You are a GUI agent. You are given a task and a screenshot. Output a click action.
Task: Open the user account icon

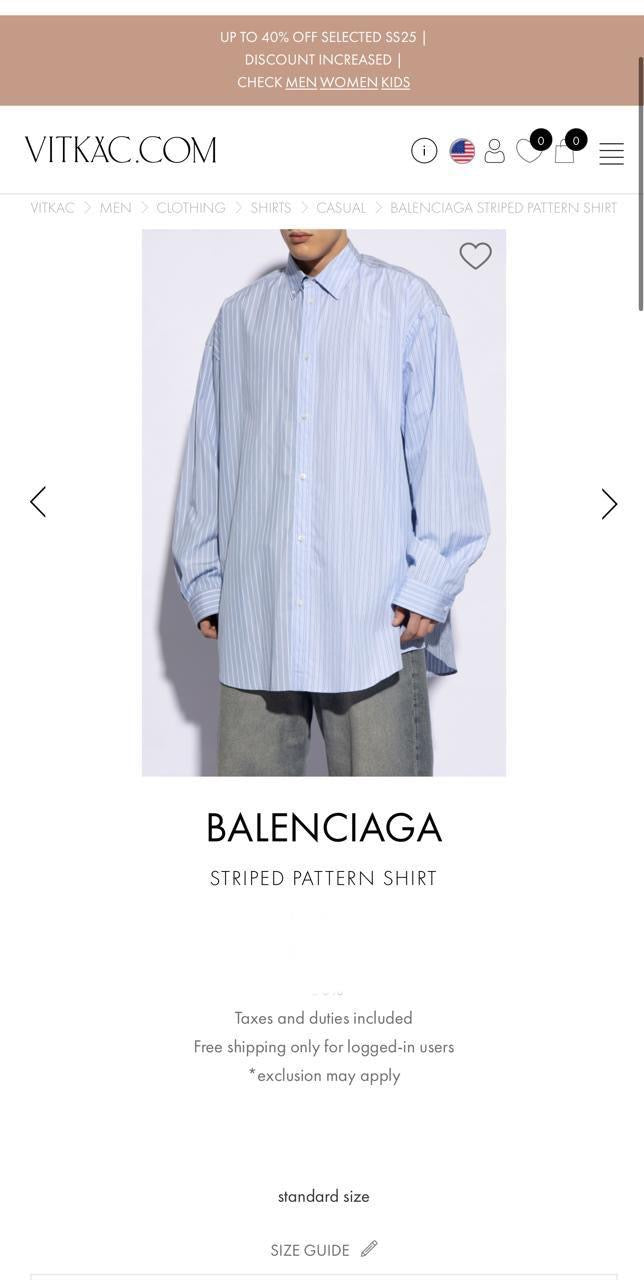[x=494, y=151]
